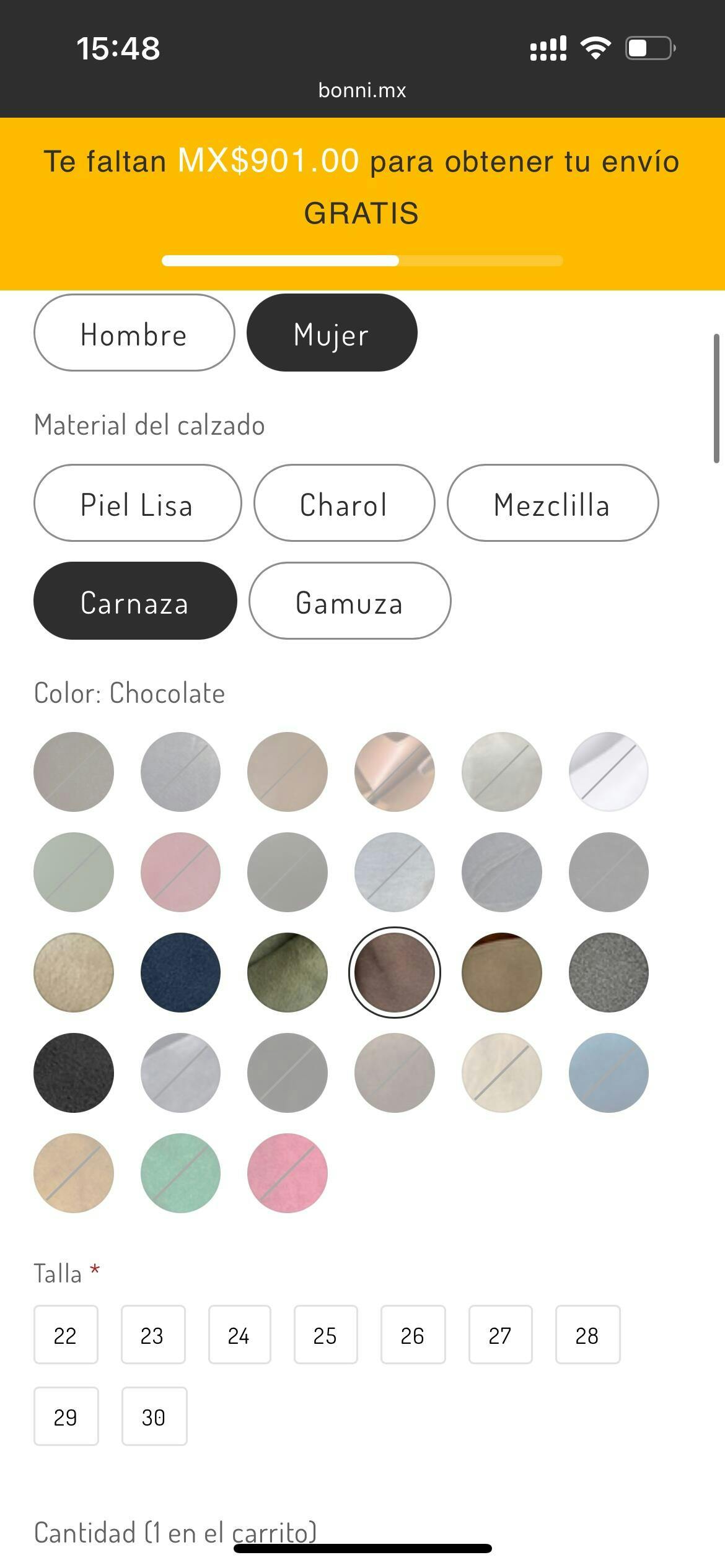Tap the selected Chocolate color swatch
The height and width of the screenshot is (1568, 725).
click(x=395, y=972)
